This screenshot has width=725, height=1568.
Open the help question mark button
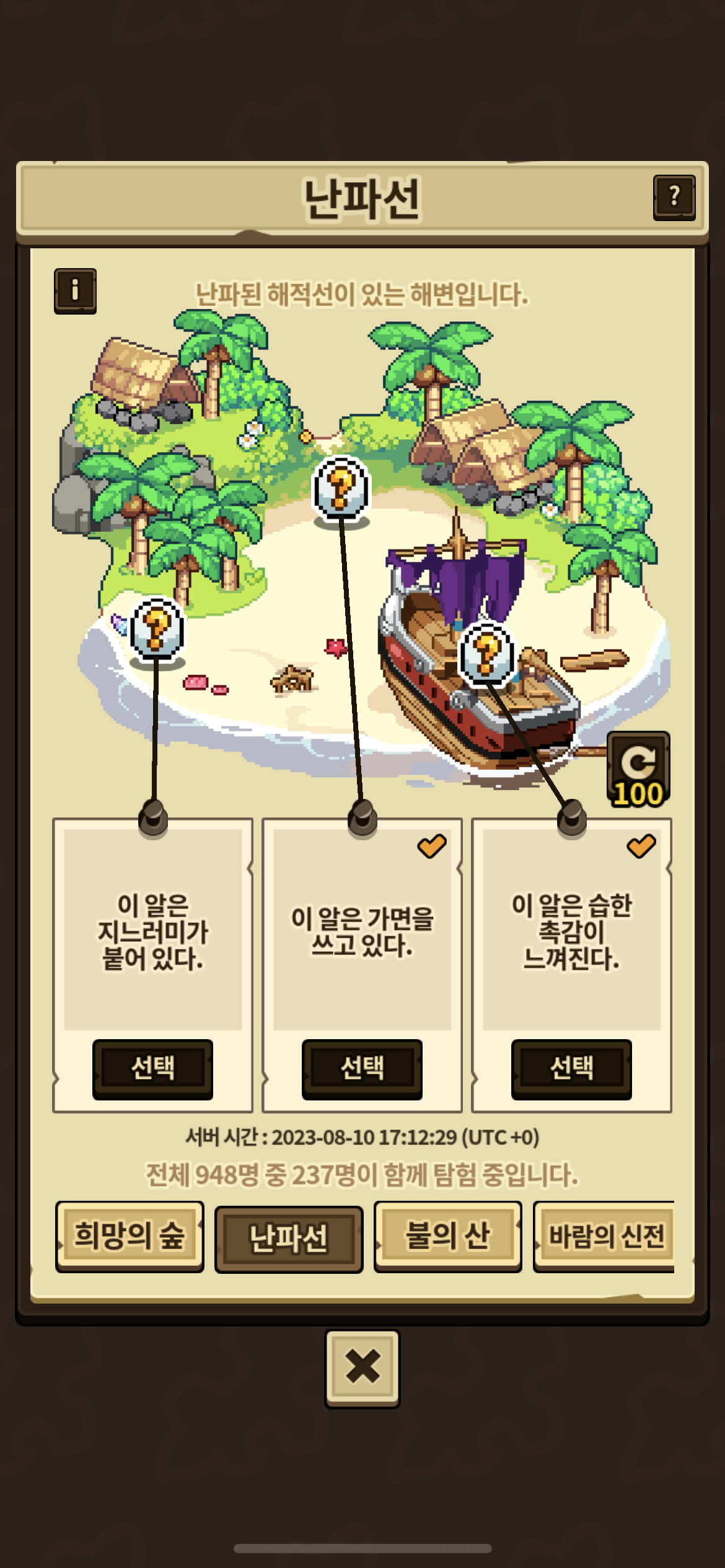tap(674, 197)
